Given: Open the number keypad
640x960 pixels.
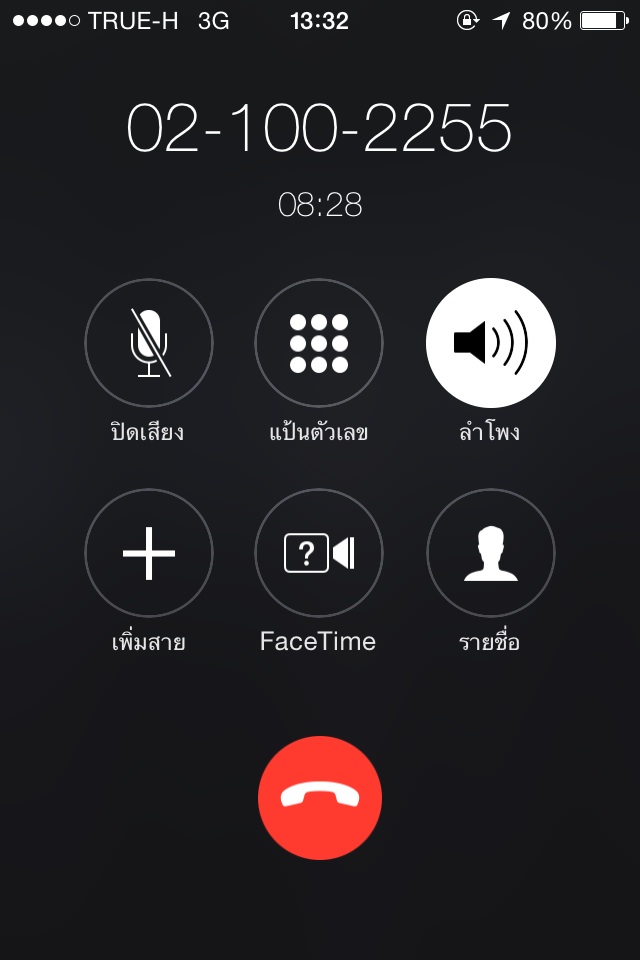Looking at the screenshot, I should click(319, 343).
